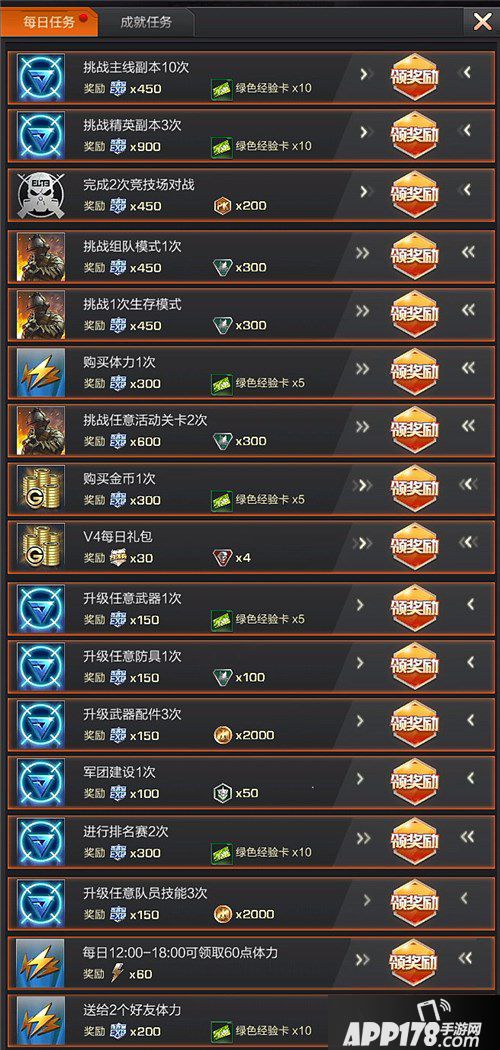
Task: Collect reward for 完成2次竞技场对战
Action: [x=414, y=194]
